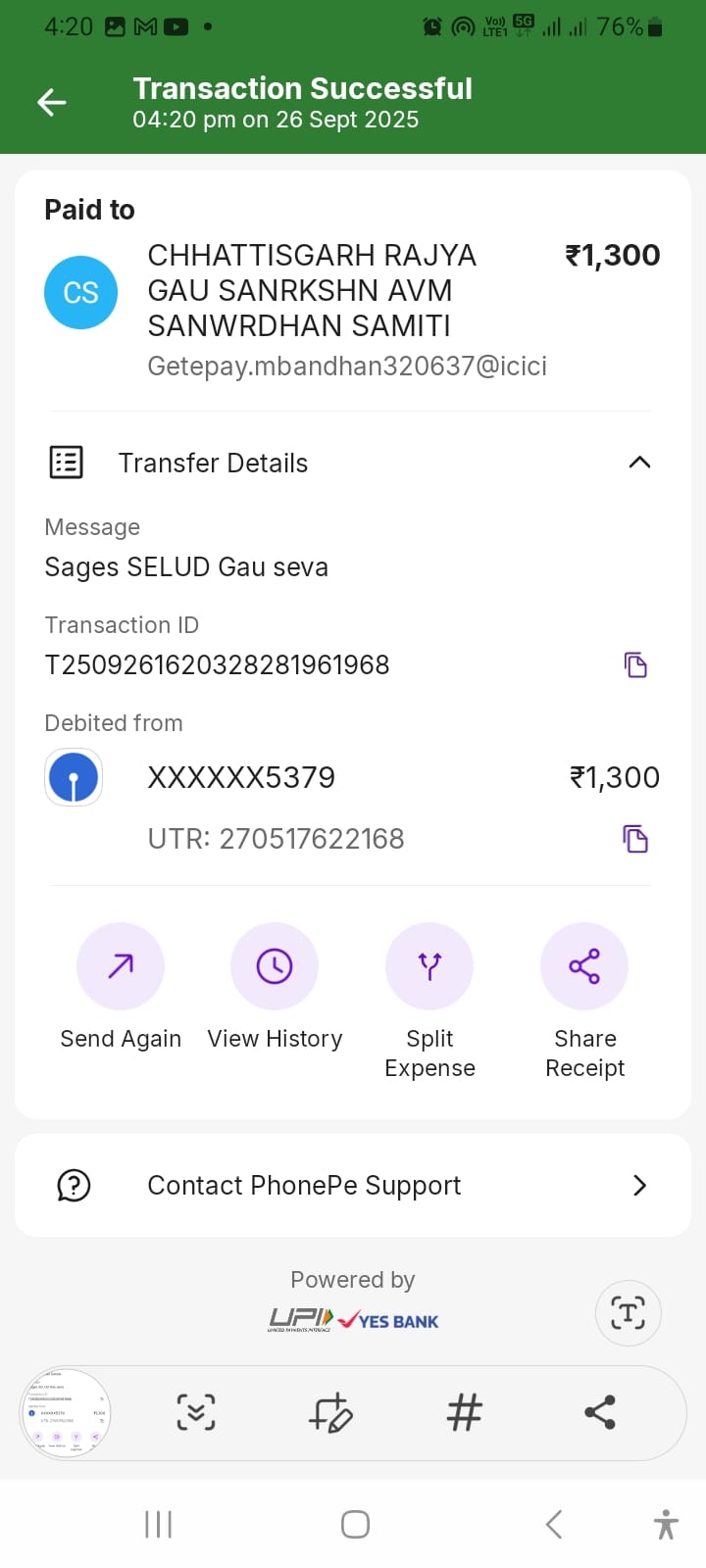Screen dimensions: 706x1568
Task: Add a hashtag tag to the screenshot
Action: click(x=465, y=1413)
